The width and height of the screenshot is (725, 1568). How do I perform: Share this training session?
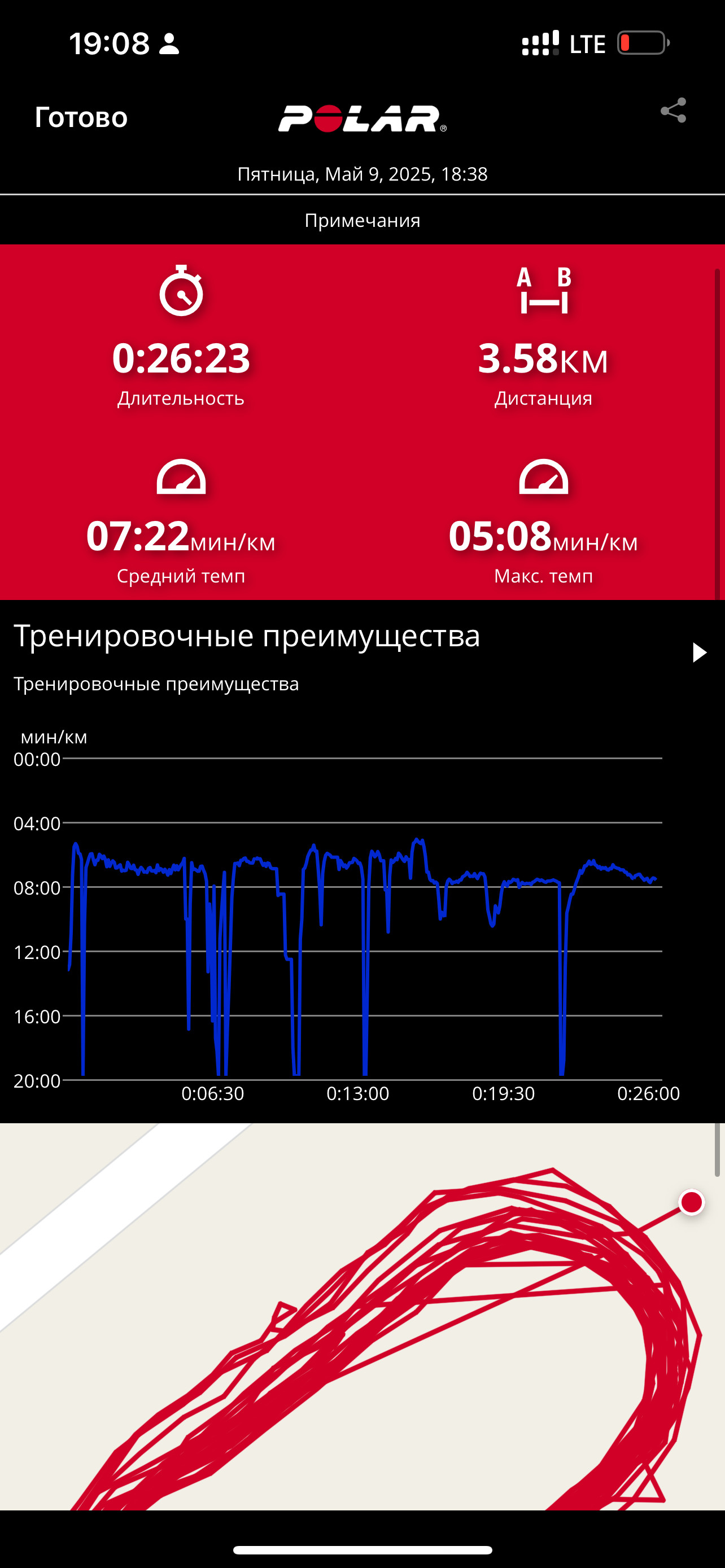[673, 111]
